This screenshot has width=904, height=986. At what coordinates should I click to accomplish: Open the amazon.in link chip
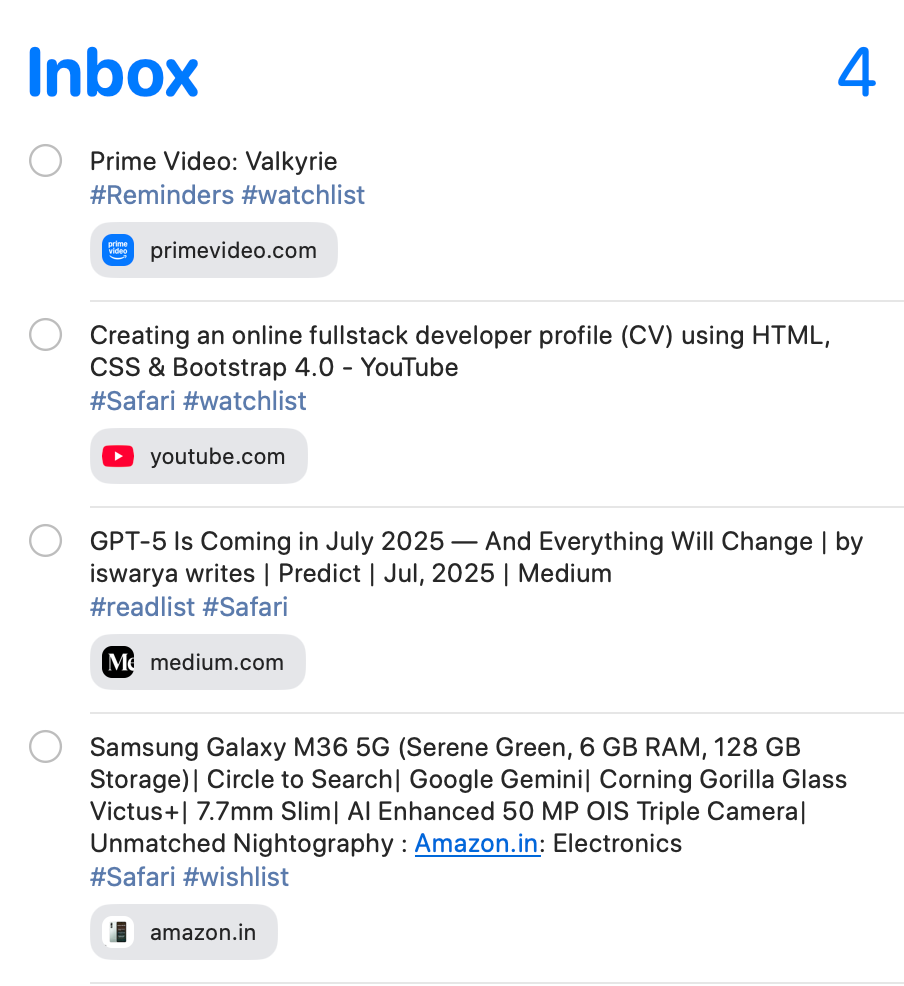click(184, 932)
